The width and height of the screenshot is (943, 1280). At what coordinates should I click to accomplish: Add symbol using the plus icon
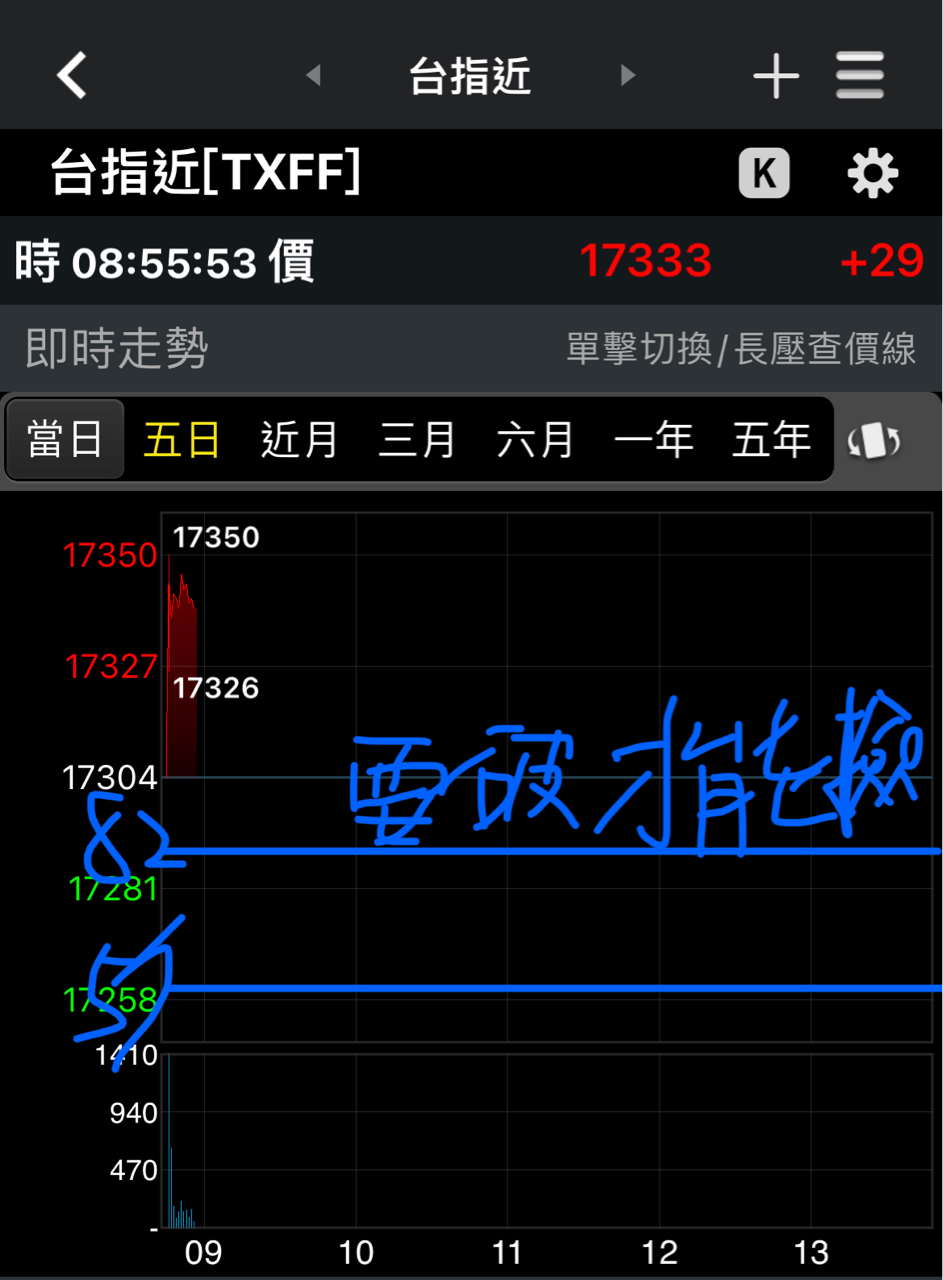tap(776, 75)
